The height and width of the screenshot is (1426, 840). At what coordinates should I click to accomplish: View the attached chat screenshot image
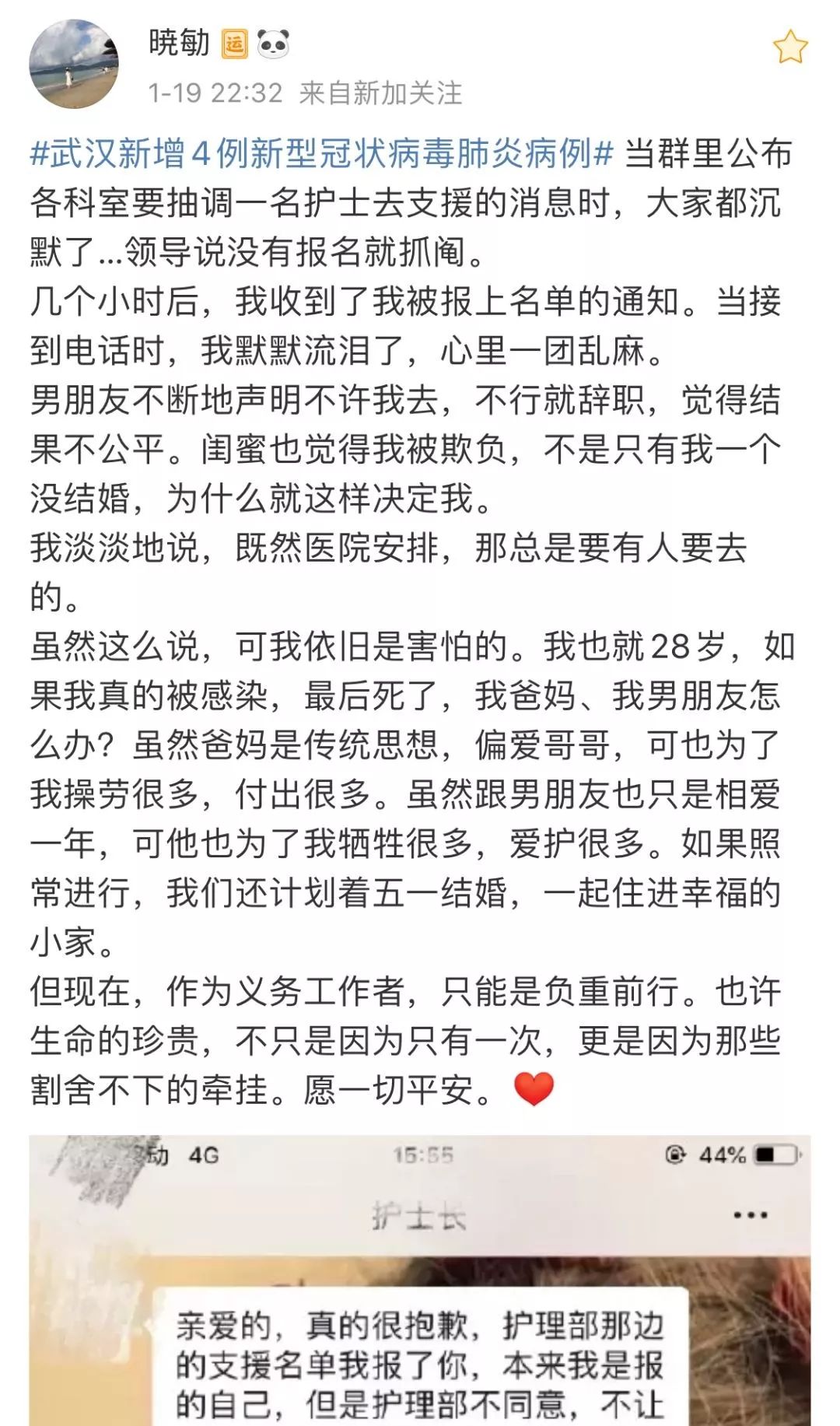420,1280
